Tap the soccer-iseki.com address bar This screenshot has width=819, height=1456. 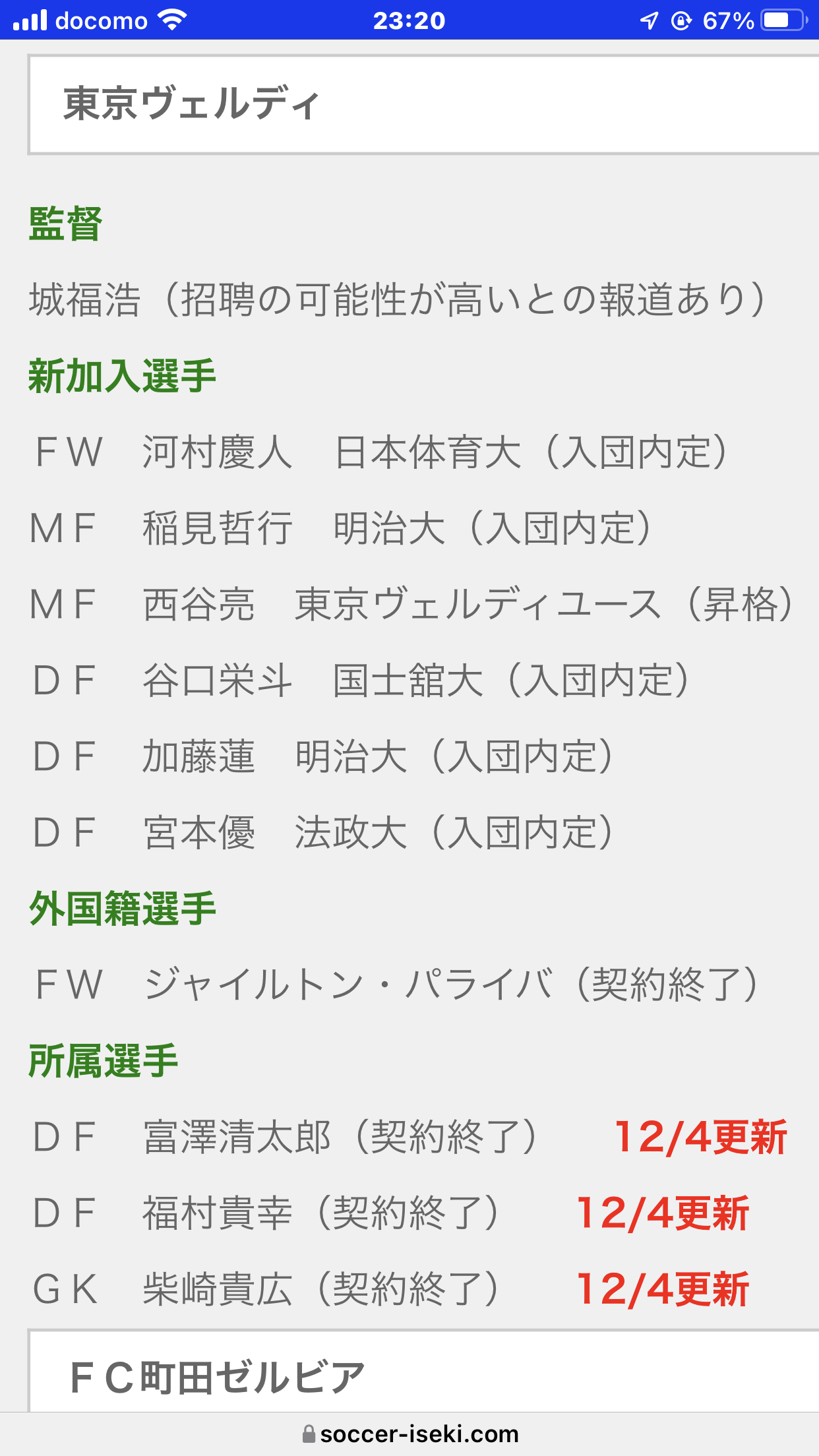[410, 1434]
